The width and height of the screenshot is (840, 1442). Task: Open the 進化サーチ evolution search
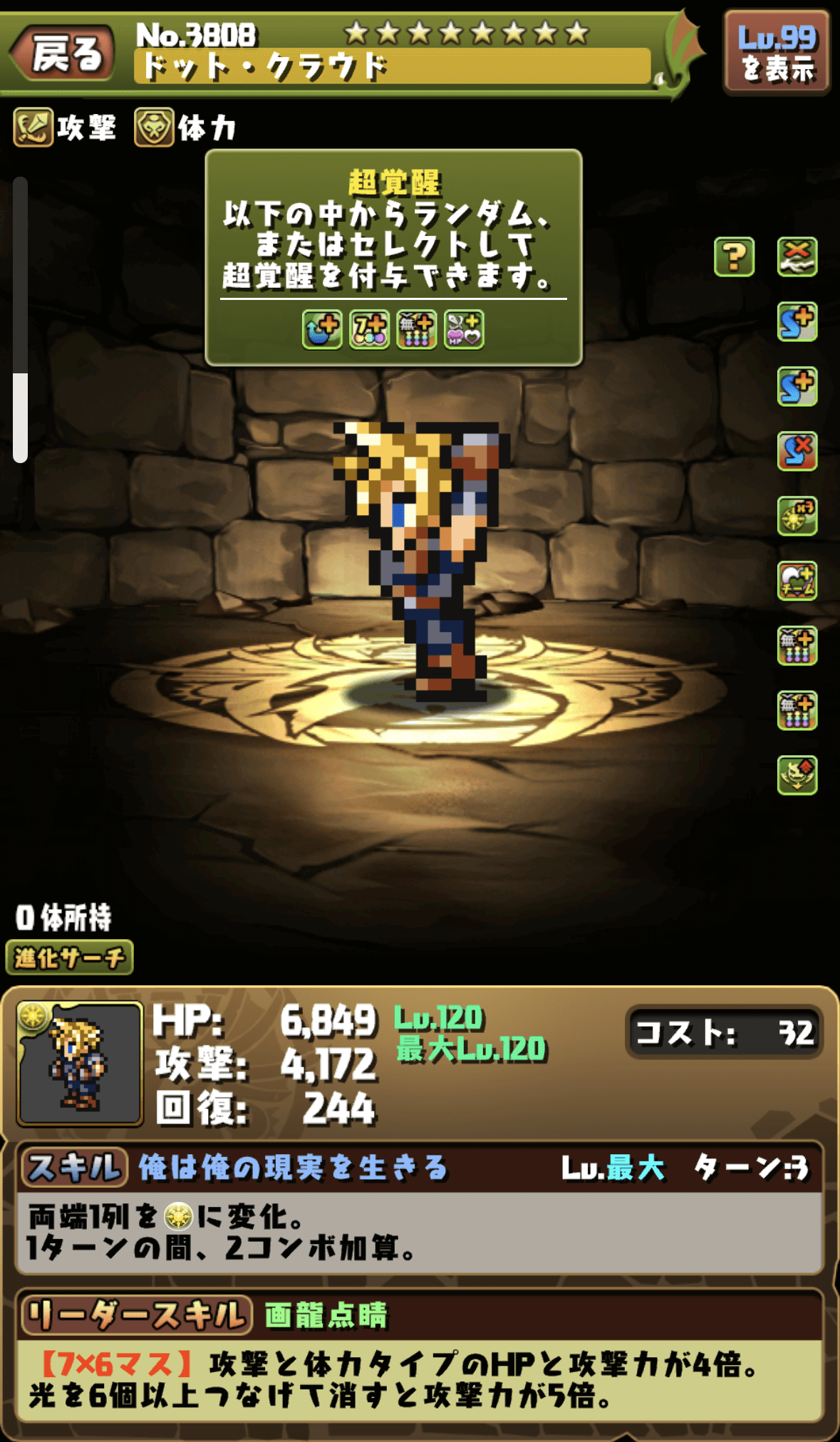69,957
